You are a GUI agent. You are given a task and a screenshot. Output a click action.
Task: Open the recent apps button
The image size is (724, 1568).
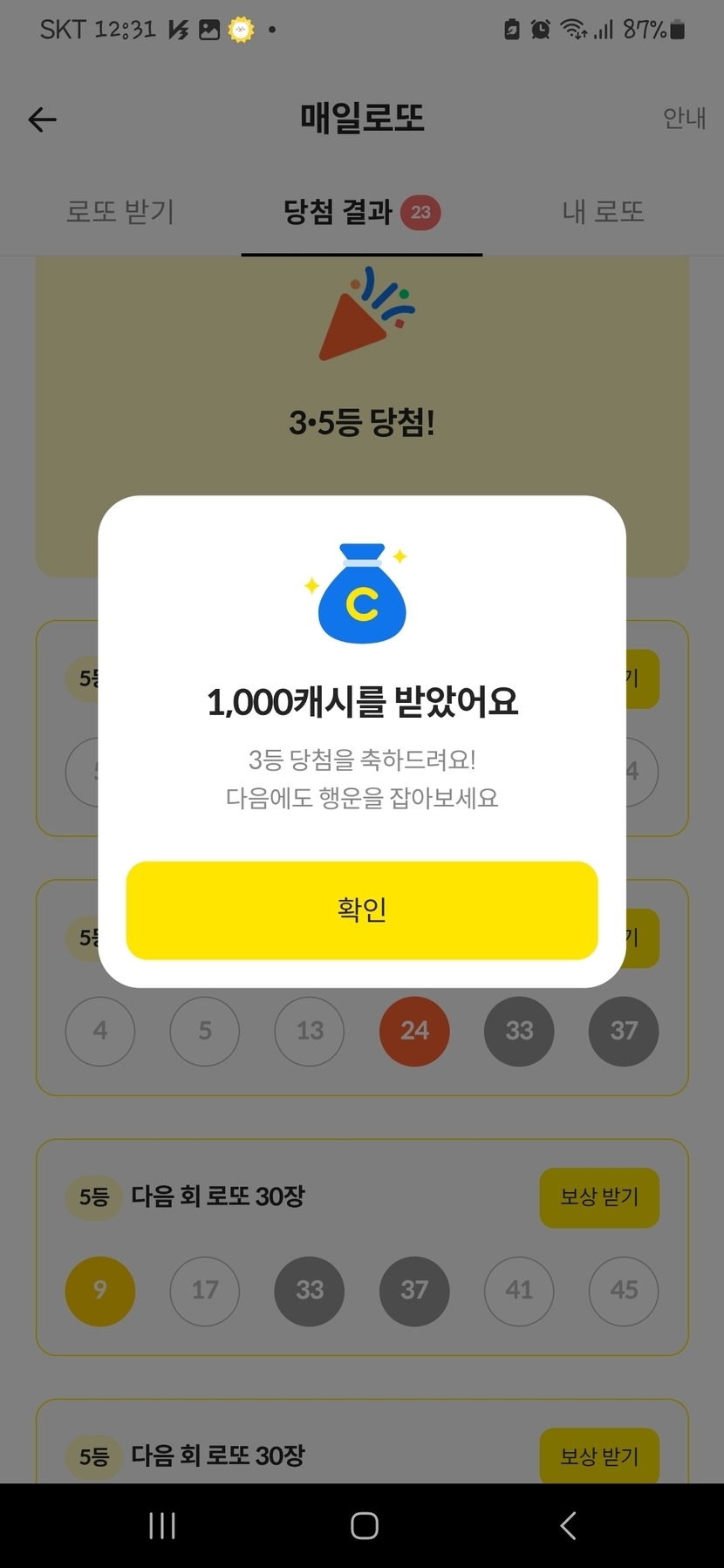point(162,1525)
